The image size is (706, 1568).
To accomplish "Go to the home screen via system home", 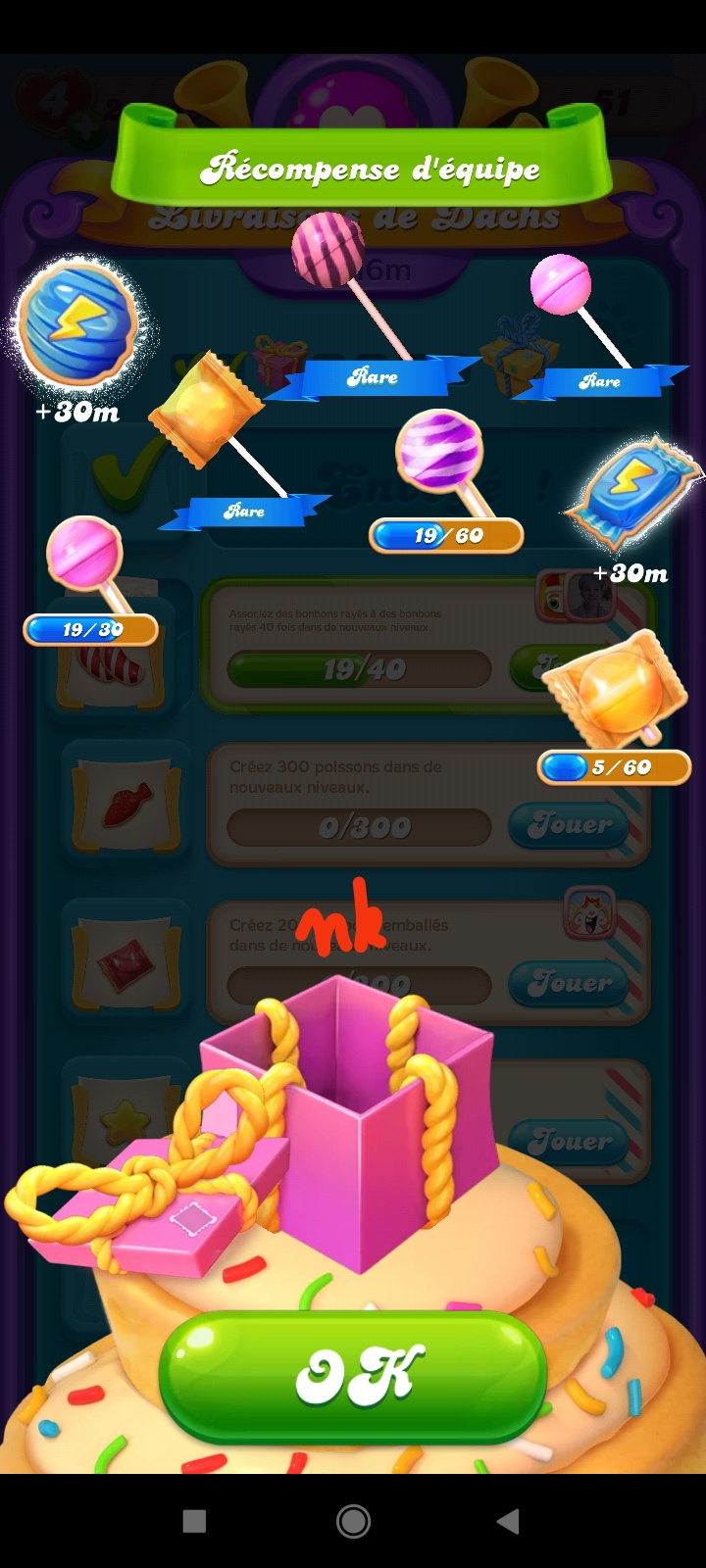I will pyautogui.click(x=353, y=1521).
